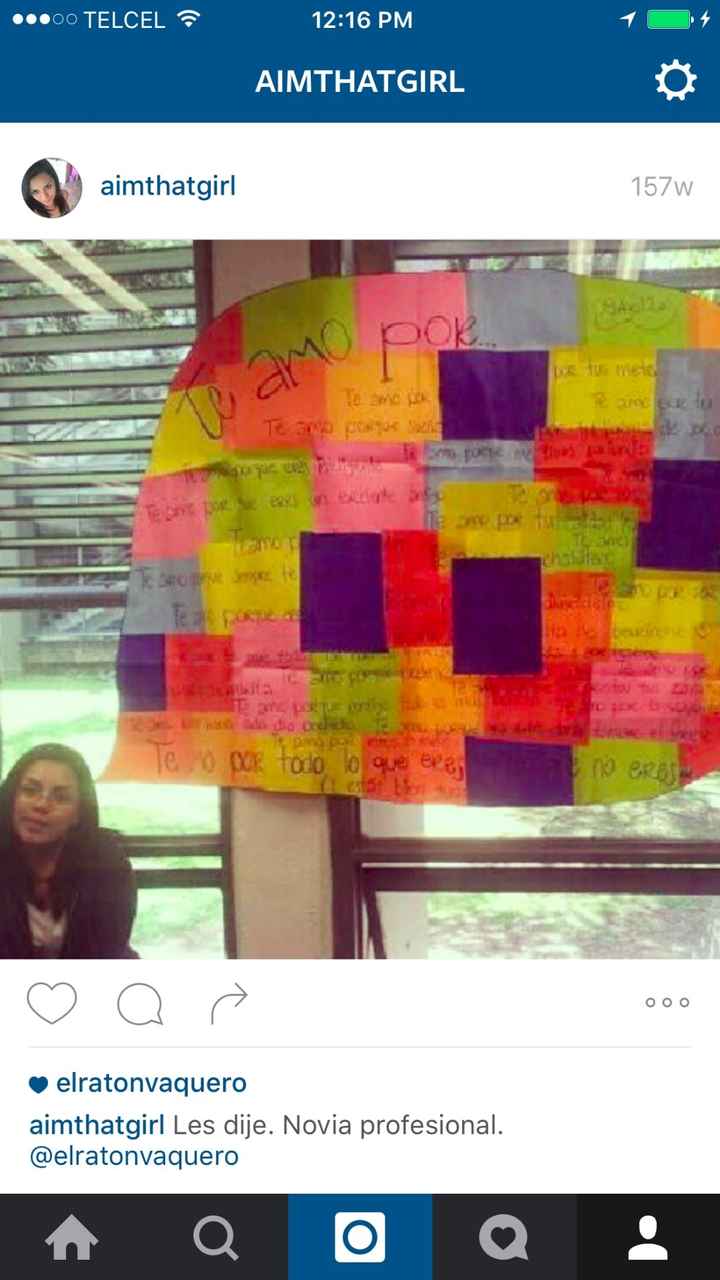
Task: Open the settings gear icon
Action: 675,81
